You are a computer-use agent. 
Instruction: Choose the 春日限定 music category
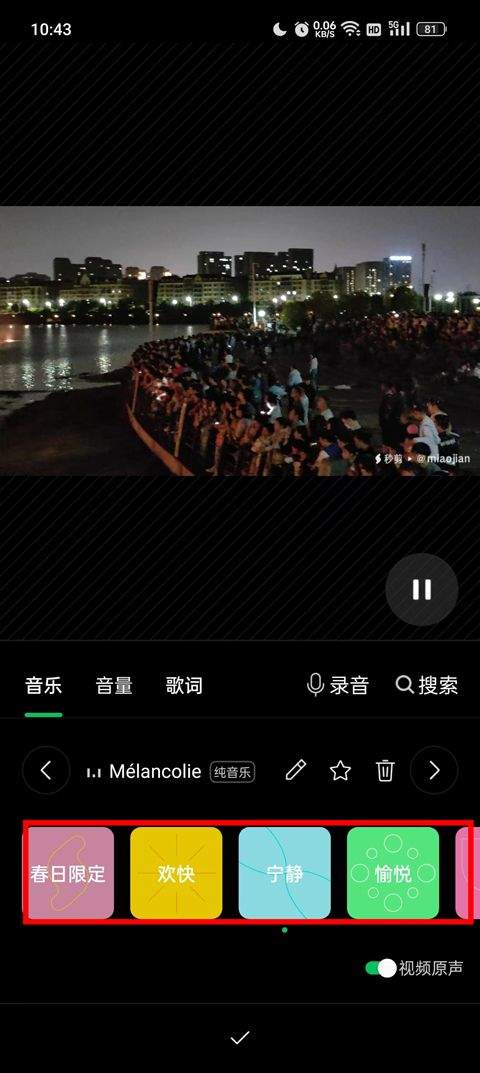click(69, 873)
